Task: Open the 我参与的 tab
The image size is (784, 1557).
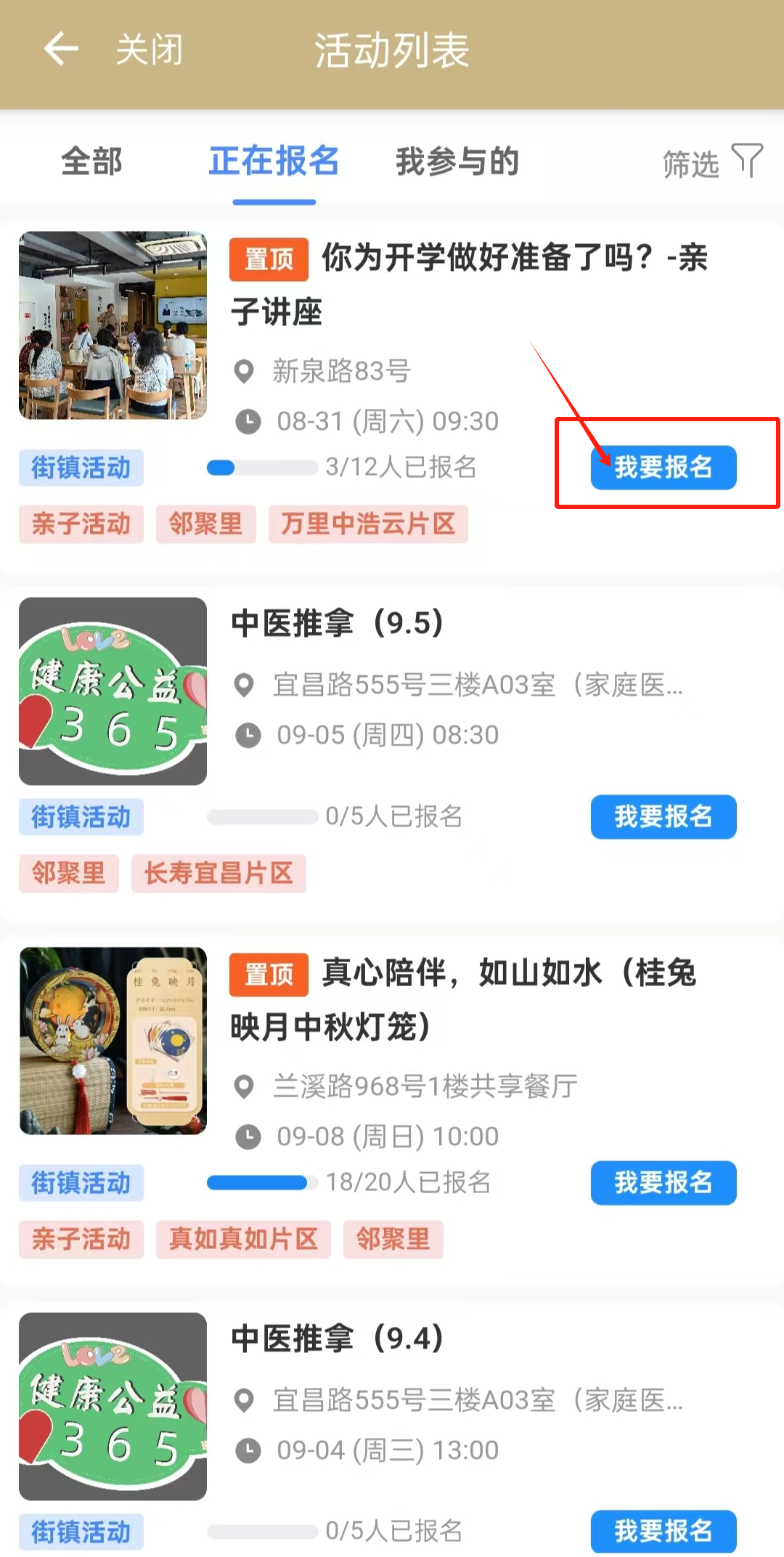Action: point(457,161)
